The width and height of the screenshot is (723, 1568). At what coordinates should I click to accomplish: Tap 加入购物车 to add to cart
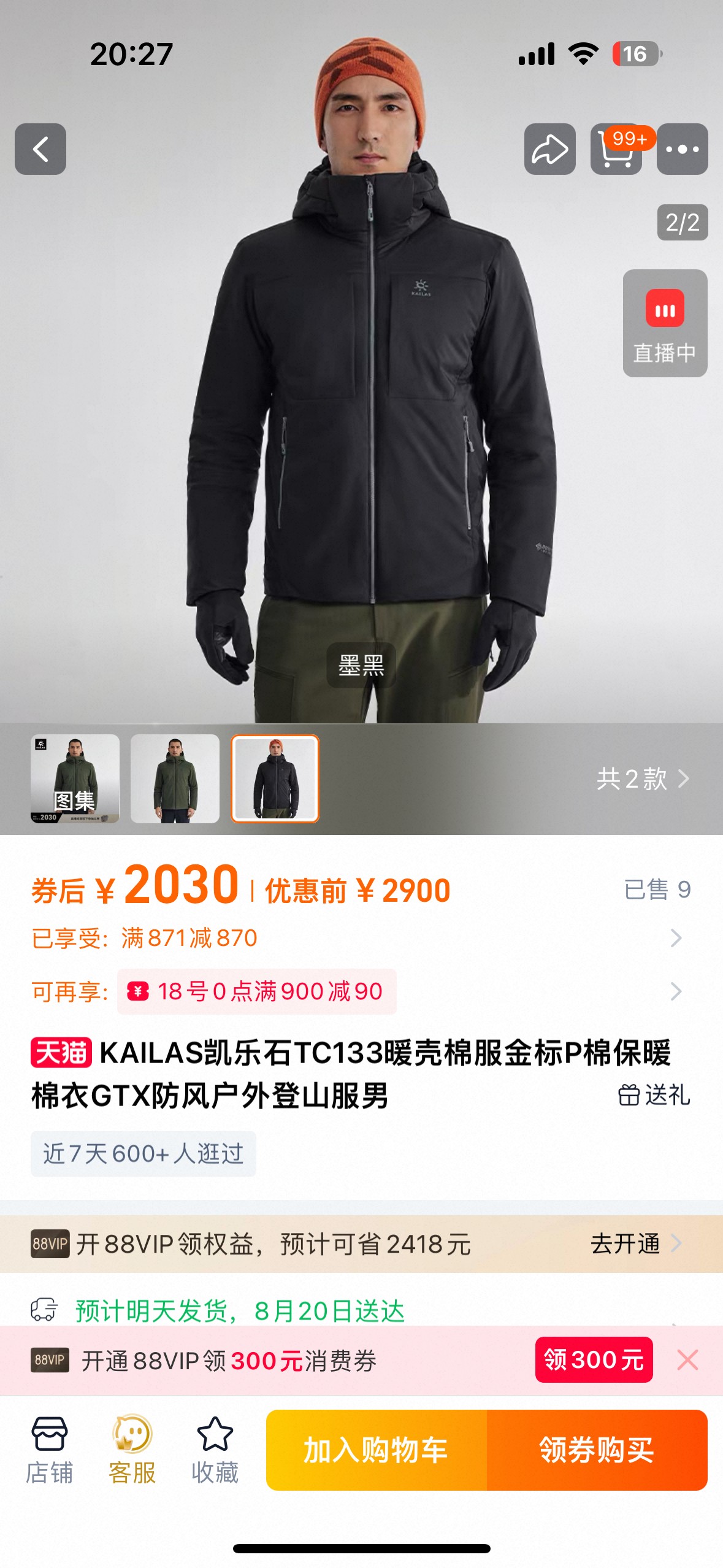[x=376, y=1450]
